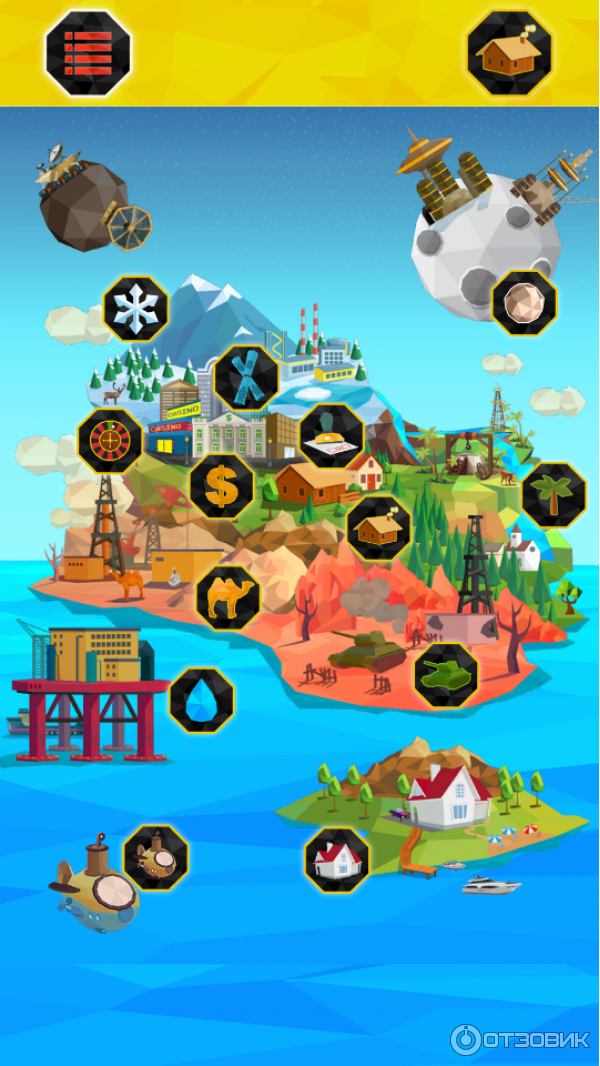Screen dimensions: 600x1066
Task: Select the submarine icon
Action: (156, 858)
